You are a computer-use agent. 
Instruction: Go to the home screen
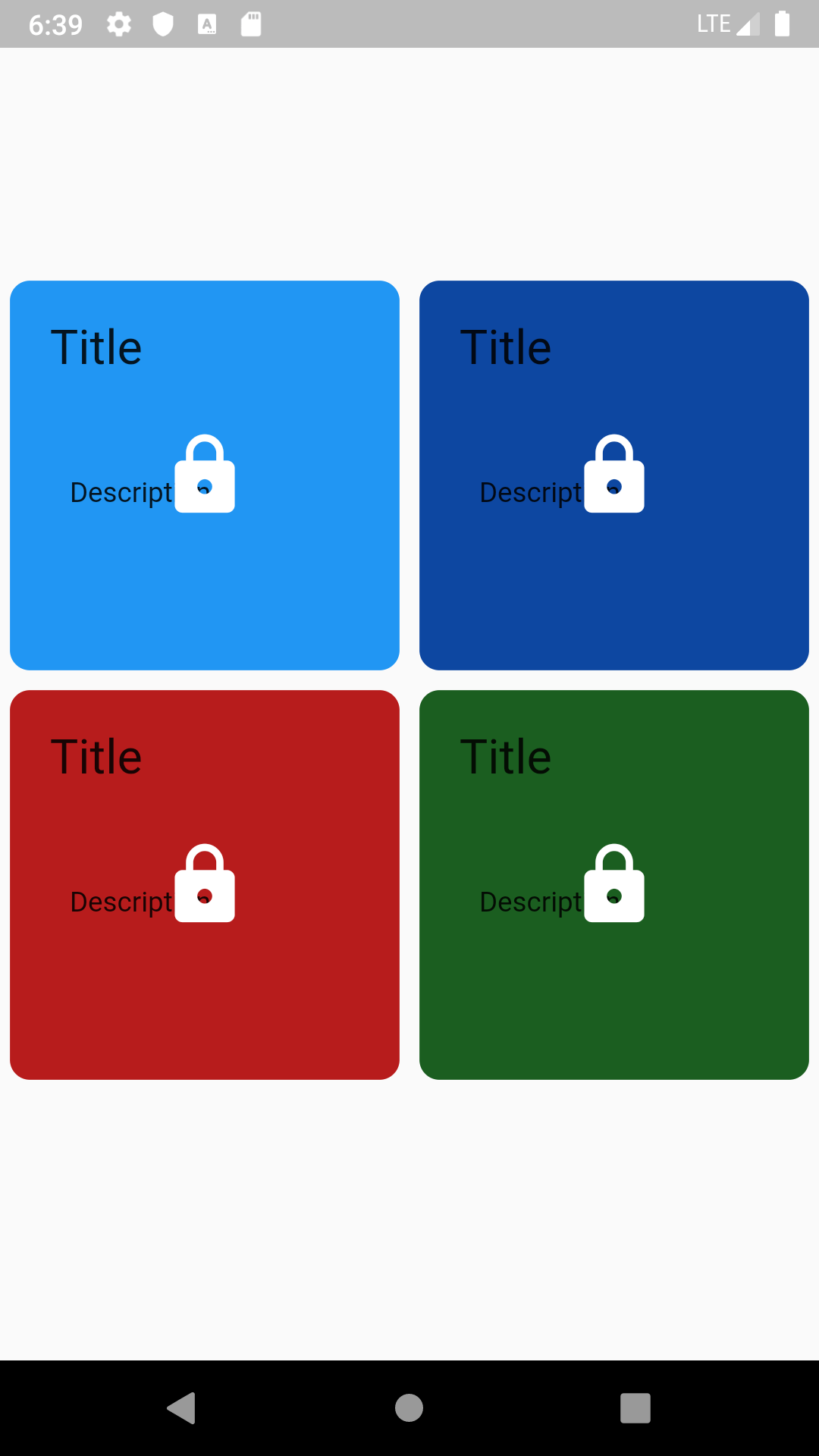coord(409,1408)
